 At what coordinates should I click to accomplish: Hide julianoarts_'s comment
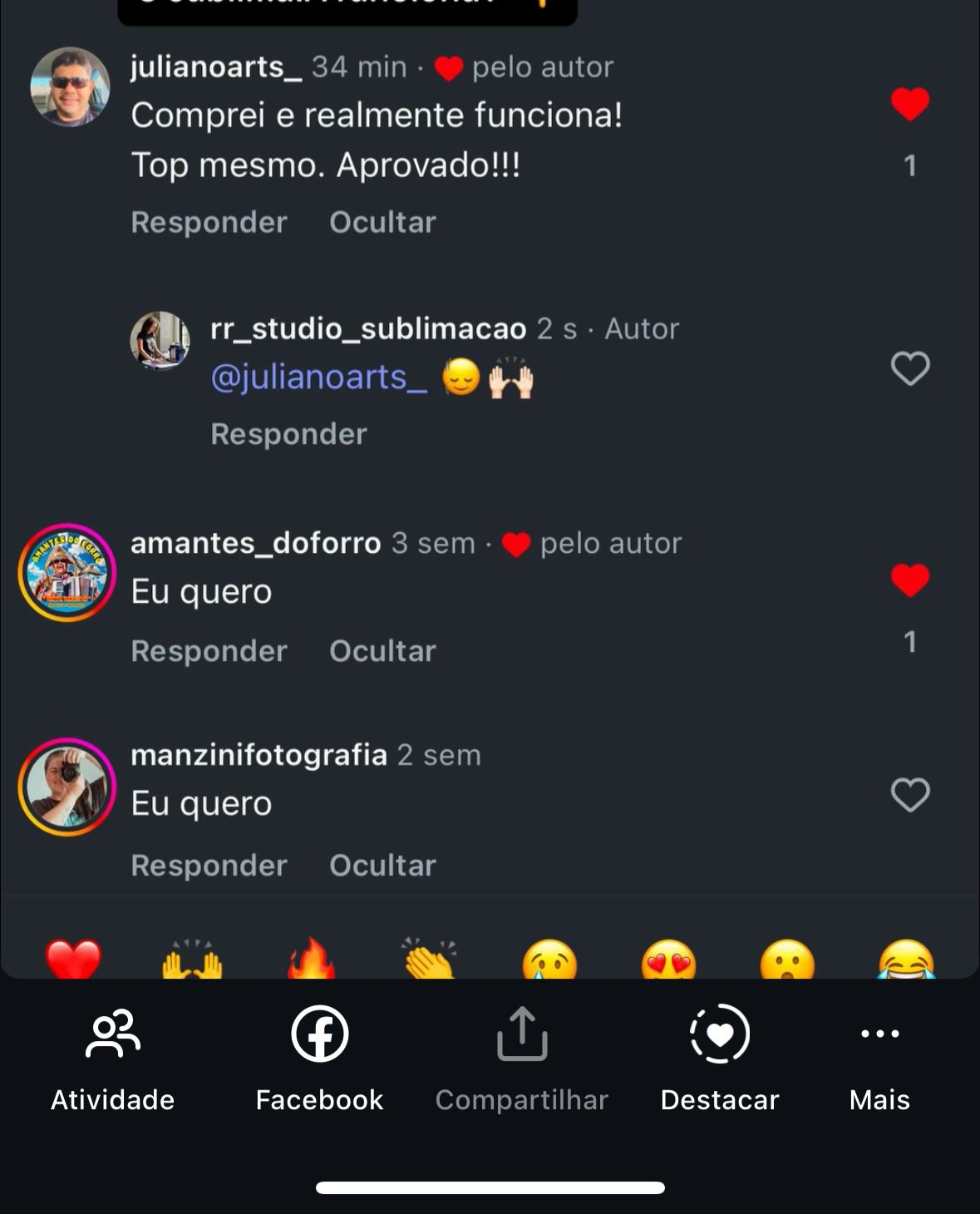click(x=382, y=223)
